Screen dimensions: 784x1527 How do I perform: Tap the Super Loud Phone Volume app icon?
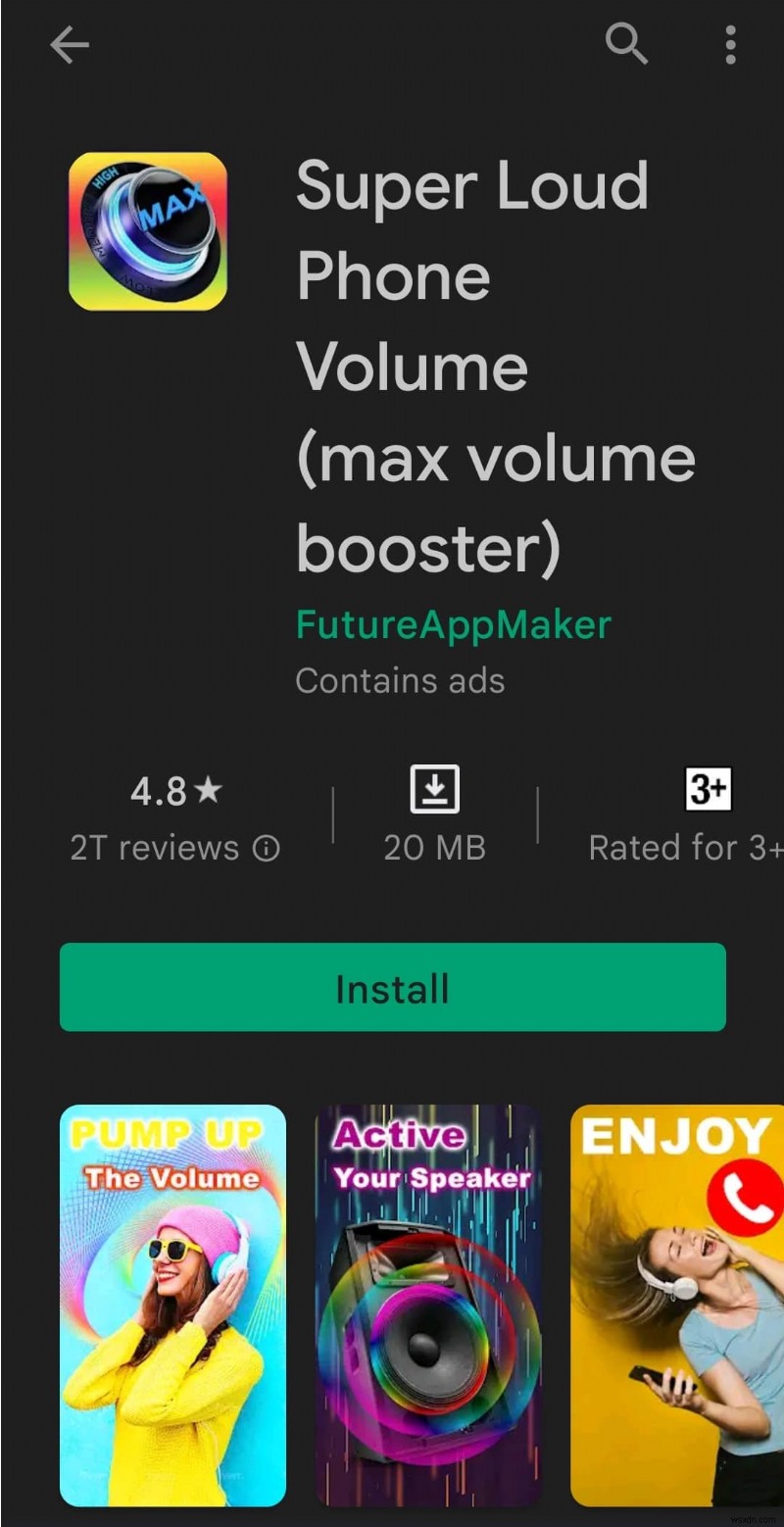[x=149, y=231]
